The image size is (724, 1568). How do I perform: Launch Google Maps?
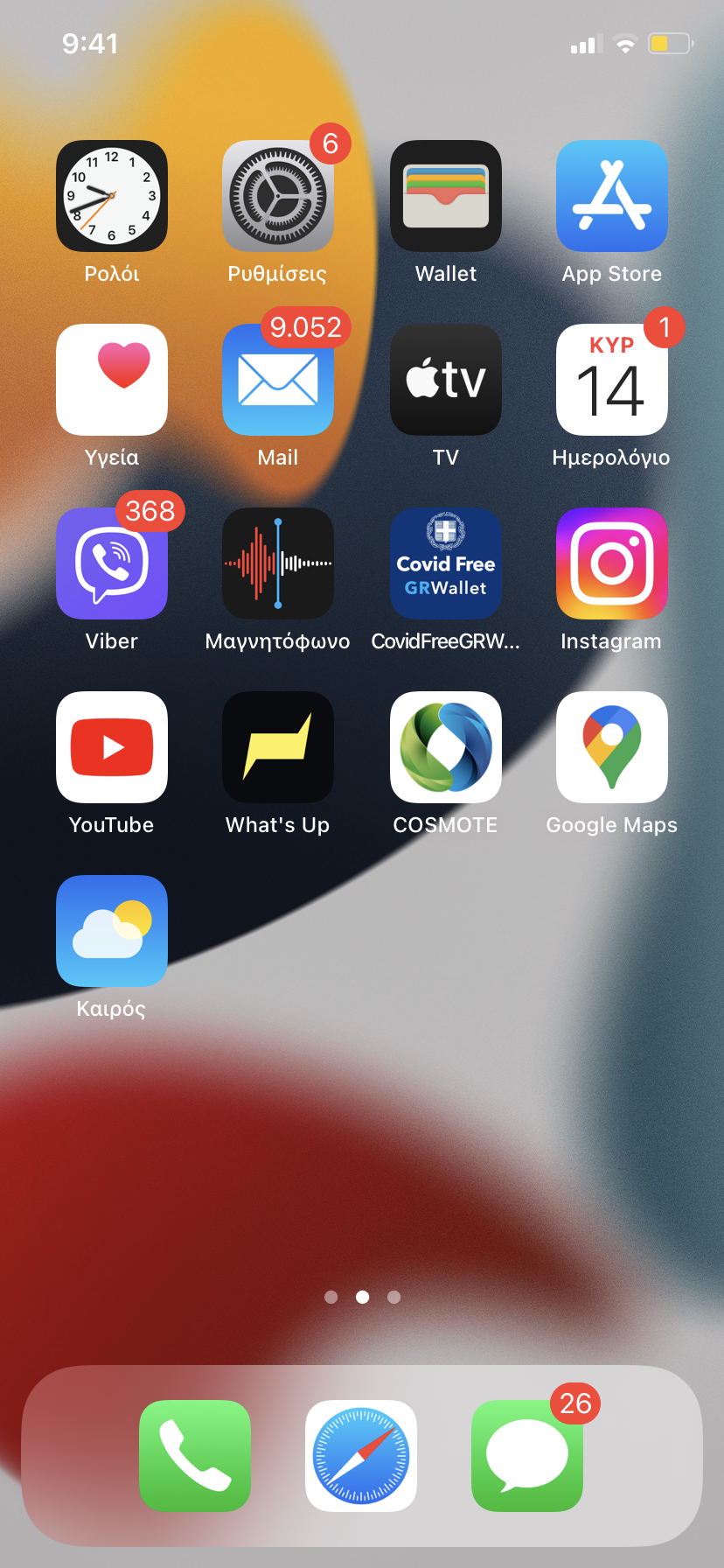pyautogui.click(x=612, y=747)
